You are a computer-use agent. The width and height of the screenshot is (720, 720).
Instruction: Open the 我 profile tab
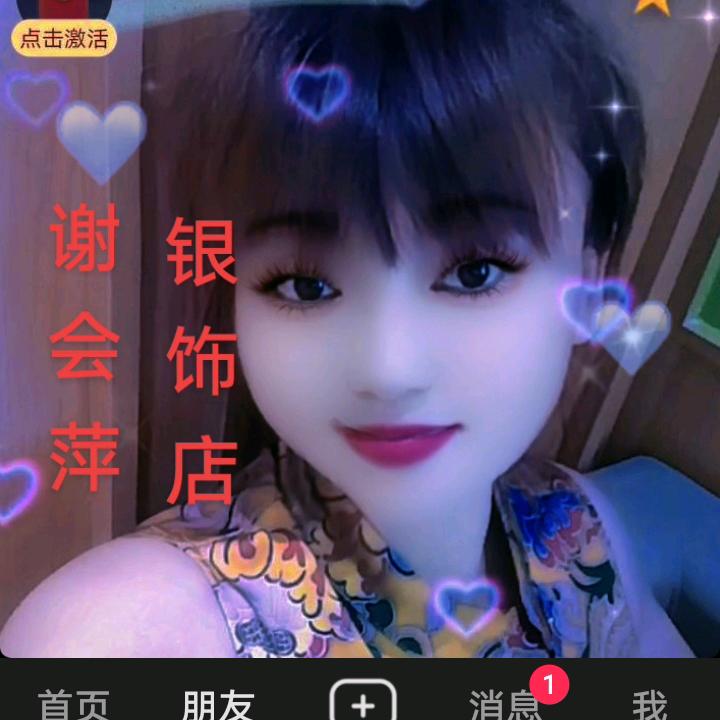point(649,705)
